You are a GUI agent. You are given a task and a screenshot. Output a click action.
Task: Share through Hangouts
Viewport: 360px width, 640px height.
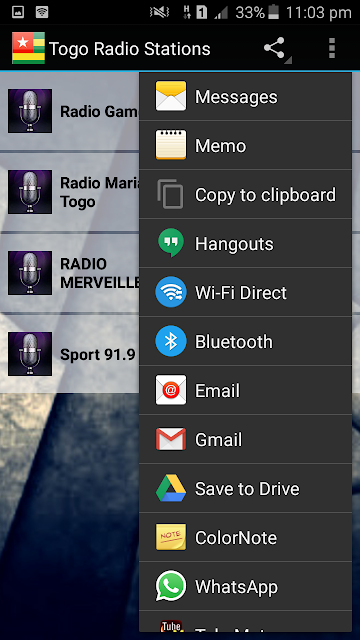tap(245, 243)
